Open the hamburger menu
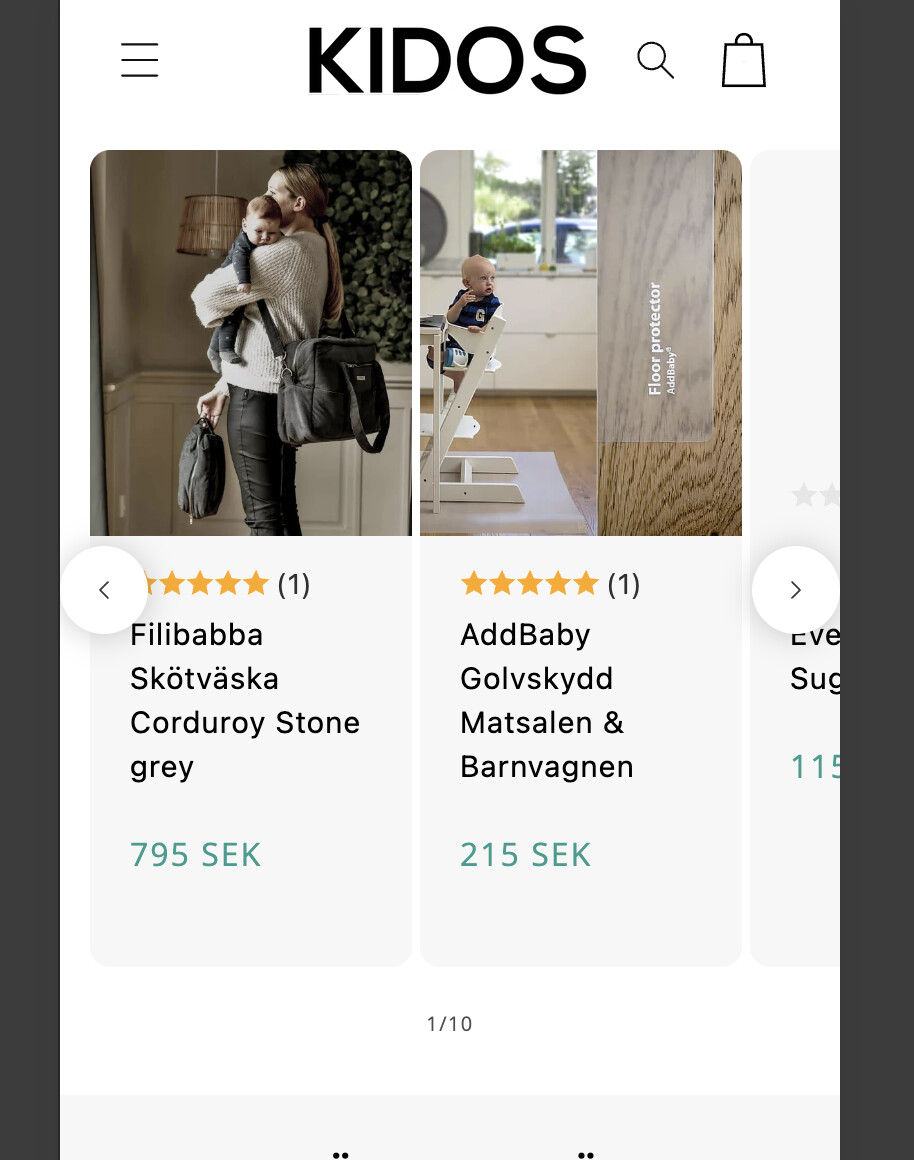This screenshot has width=914, height=1160. (140, 60)
